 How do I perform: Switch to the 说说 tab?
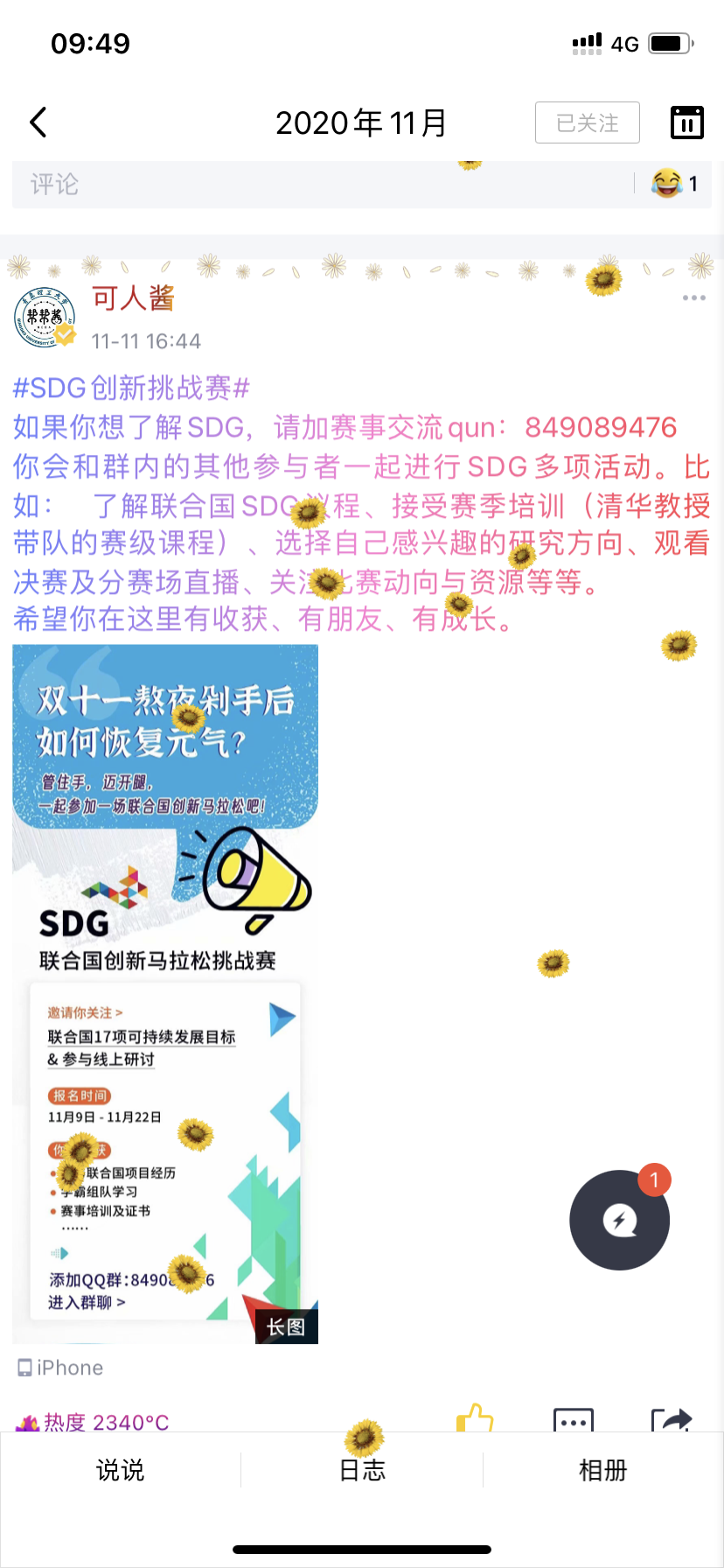pyautogui.click(x=120, y=1470)
